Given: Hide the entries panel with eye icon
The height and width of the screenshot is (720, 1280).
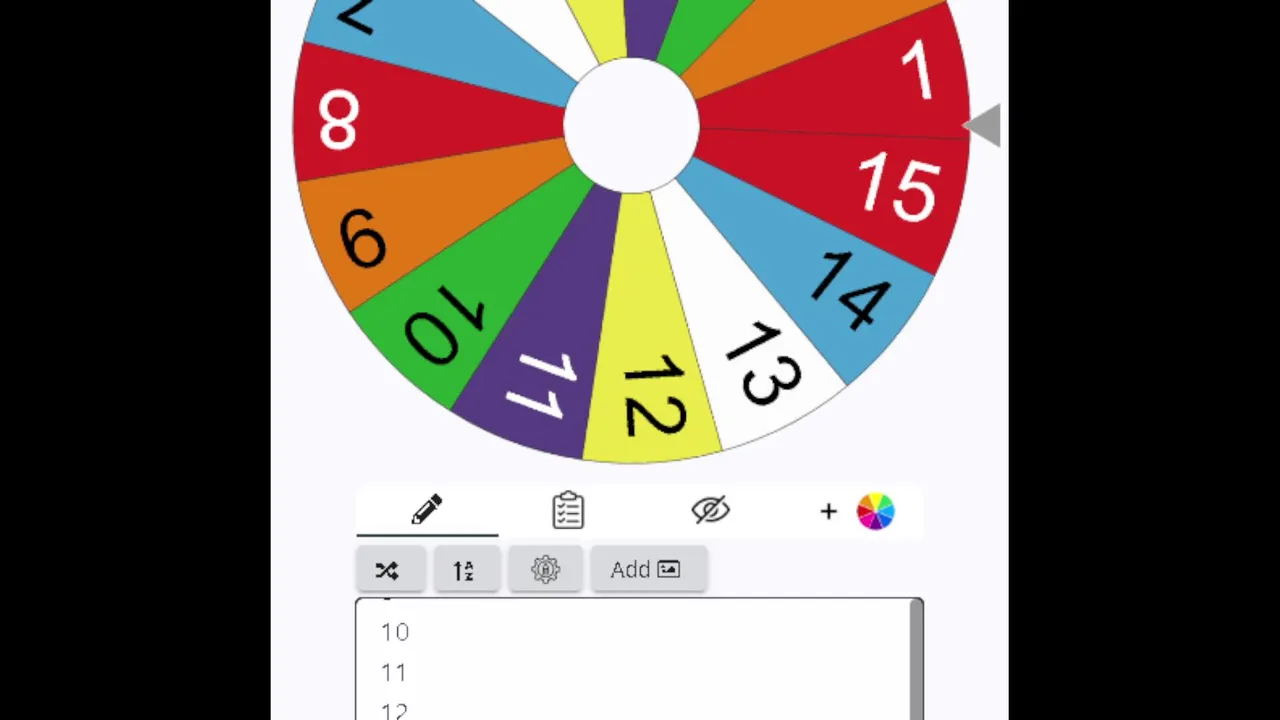Looking at the screenshot, I should (x=710, y=511).
